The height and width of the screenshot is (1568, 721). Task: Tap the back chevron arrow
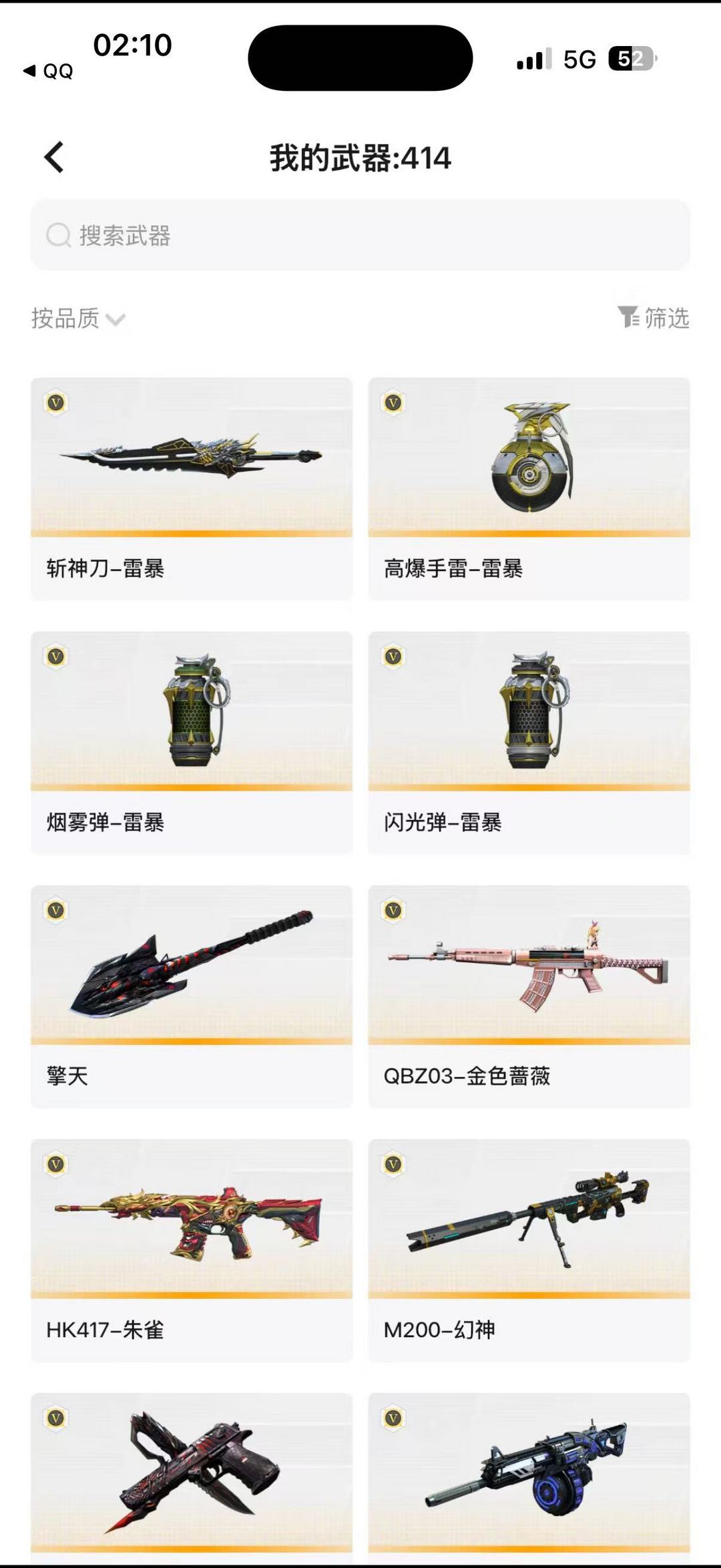[x=53, y=158]
